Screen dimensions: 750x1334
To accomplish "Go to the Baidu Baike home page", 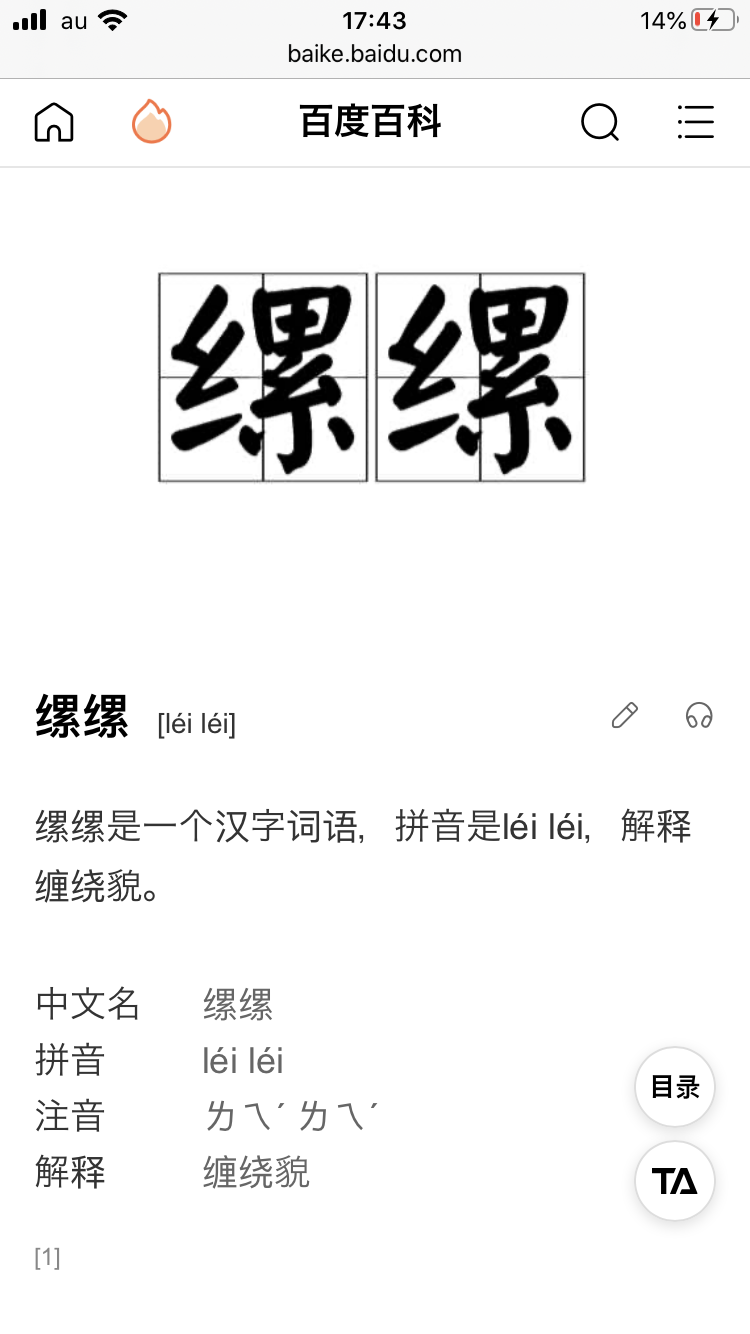I will [x=54, y=123].
